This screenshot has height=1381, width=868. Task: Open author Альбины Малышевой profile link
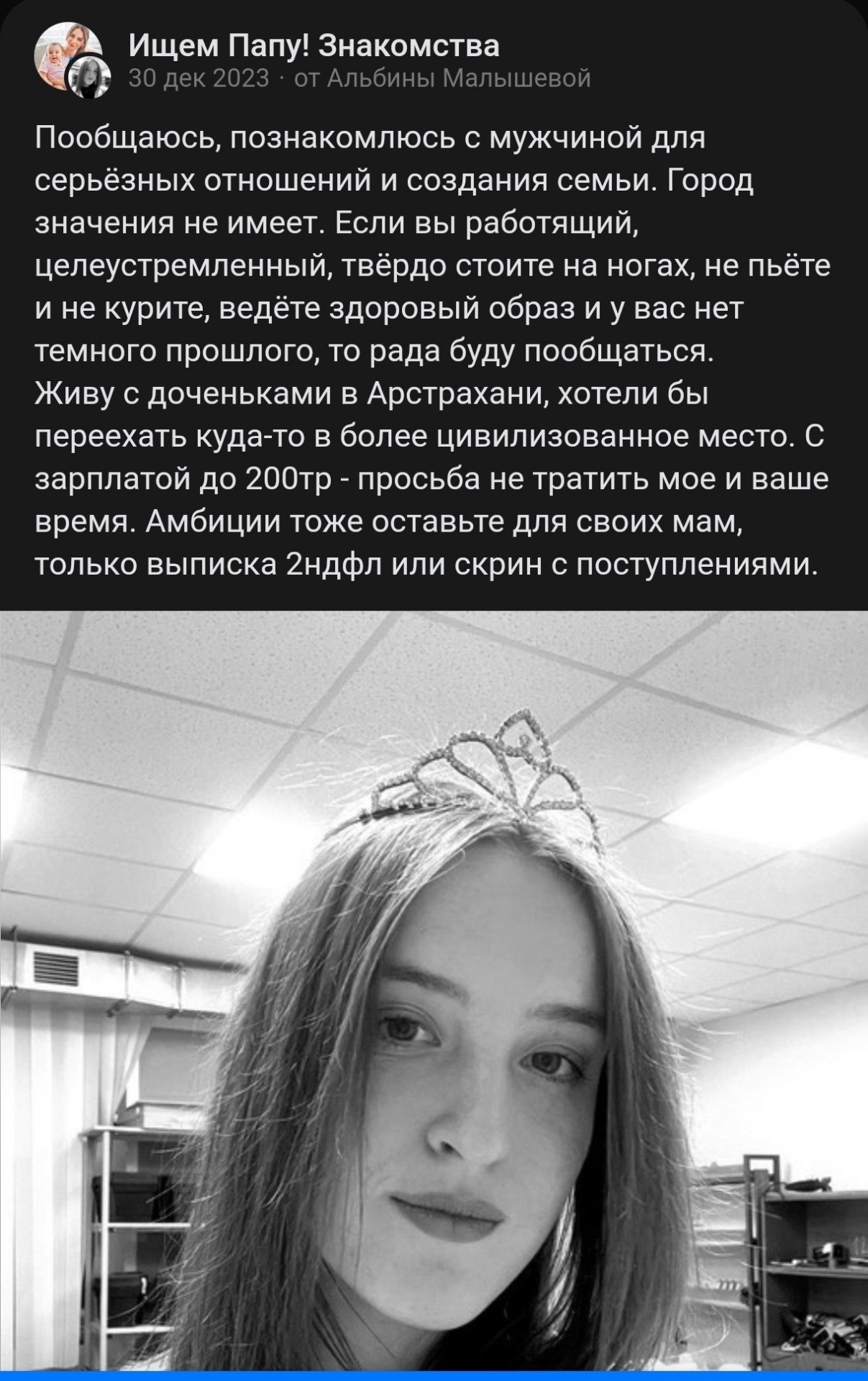(x=459, y=78)
